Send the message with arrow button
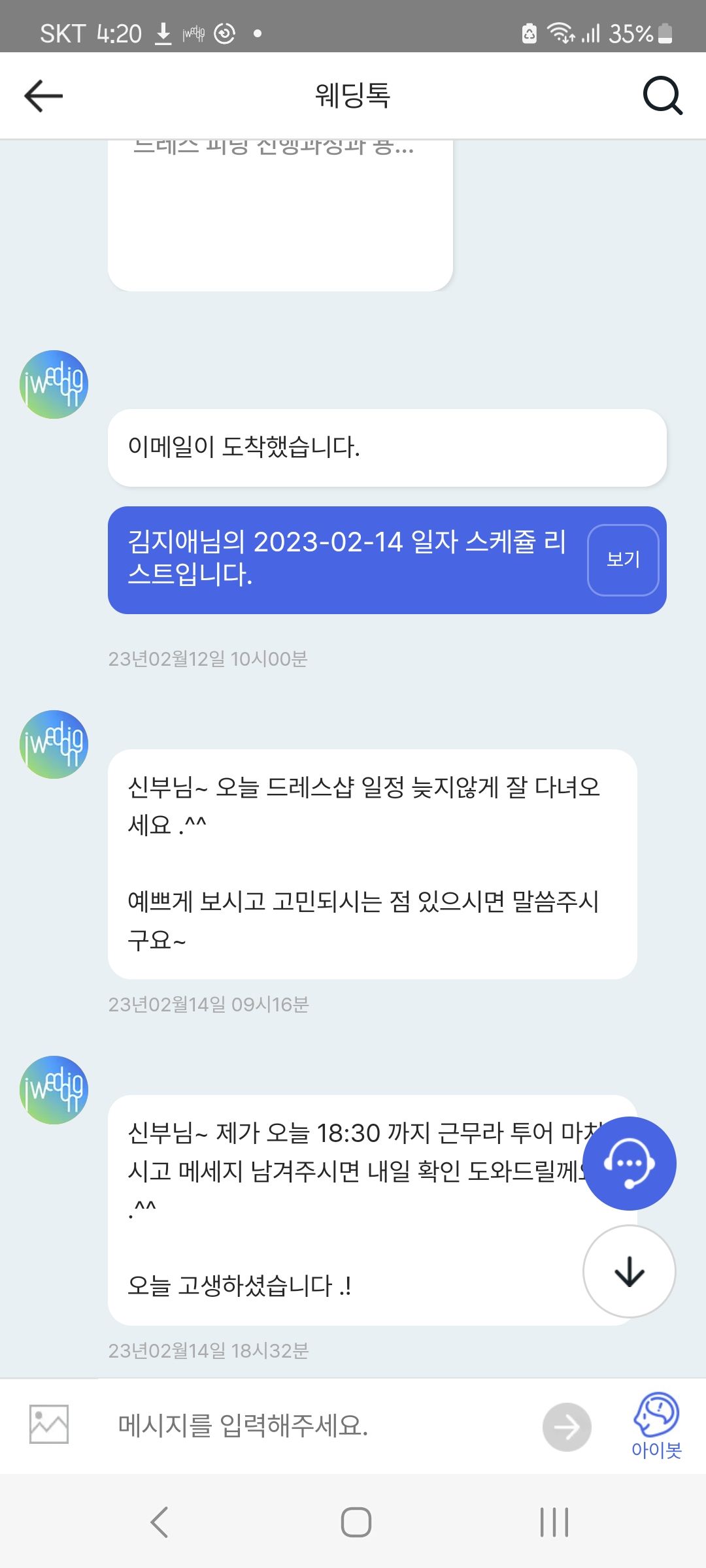The image size is (706, 1568). pyautogui.click(x=567, y=1427)
